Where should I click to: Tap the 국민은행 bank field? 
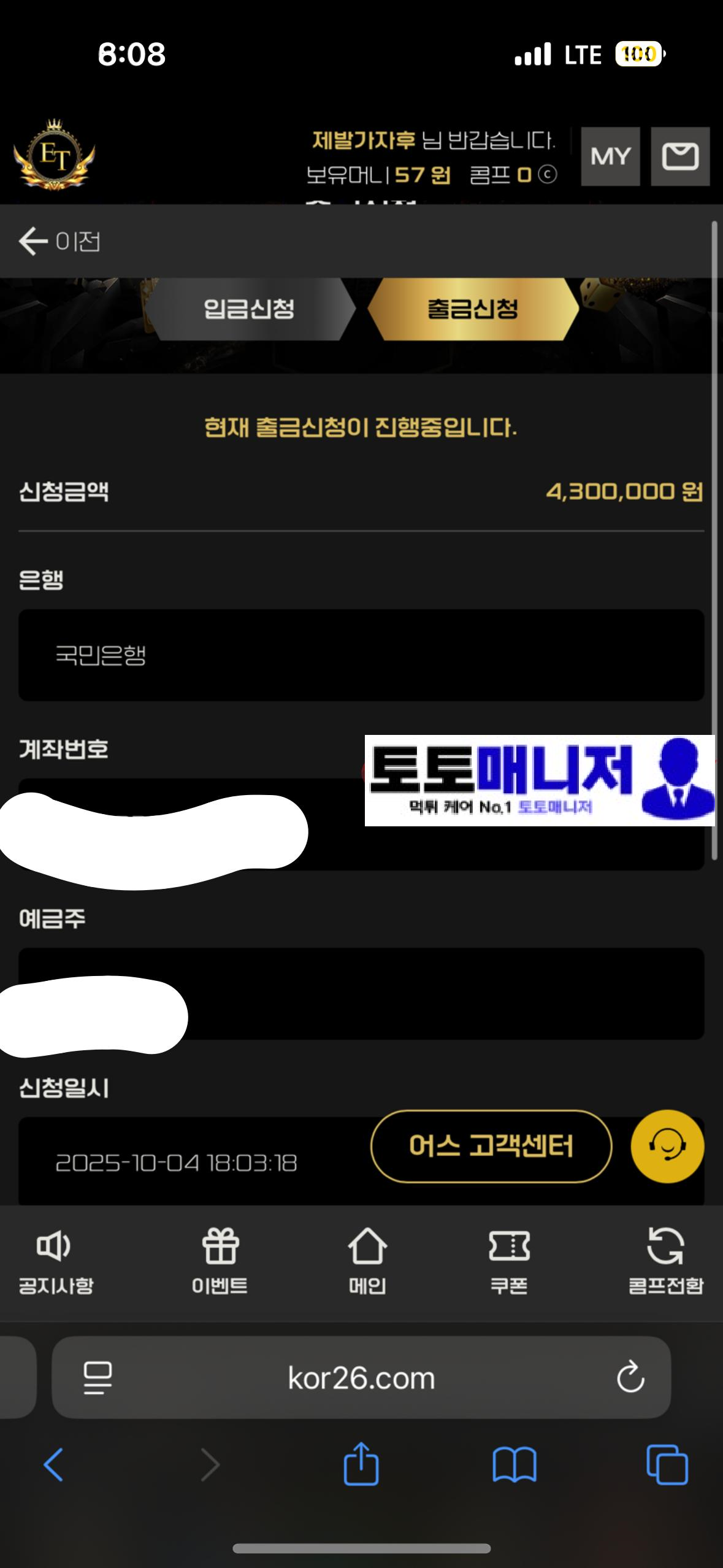click(361, 655)
